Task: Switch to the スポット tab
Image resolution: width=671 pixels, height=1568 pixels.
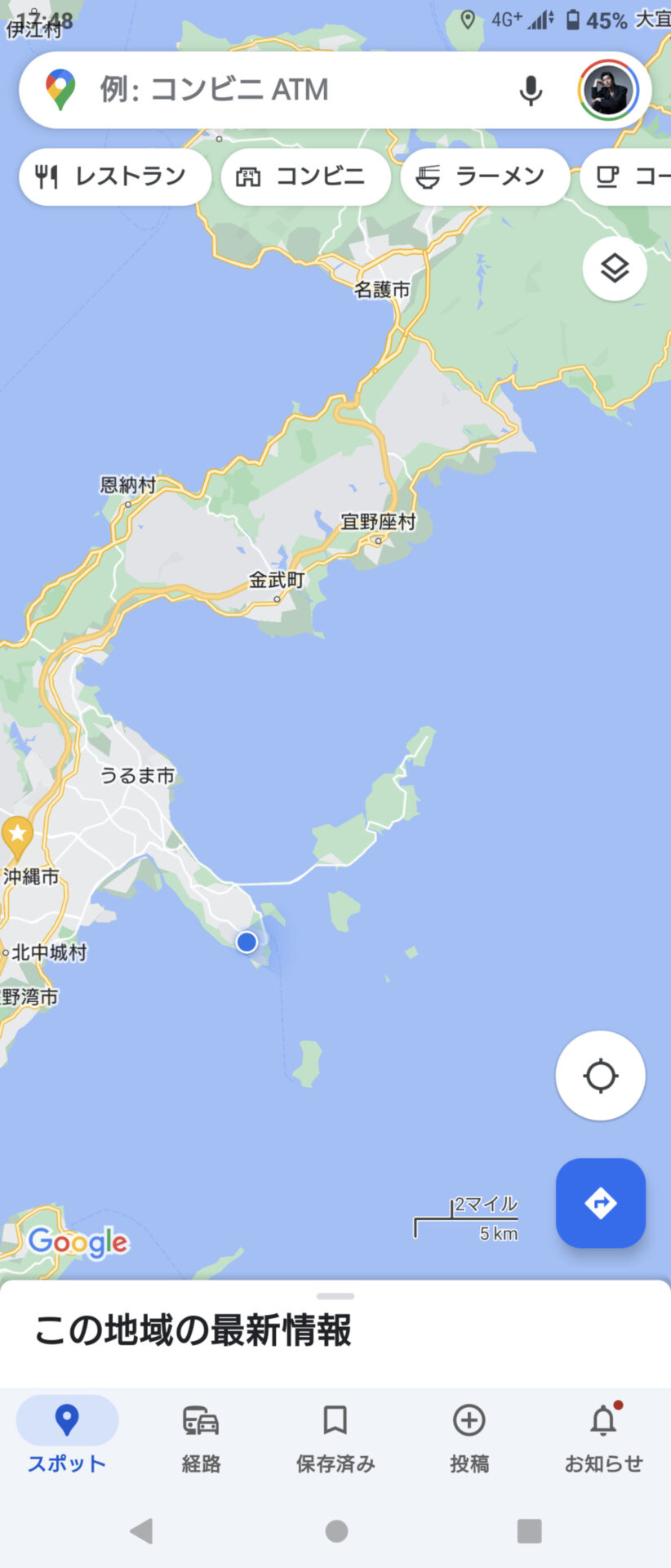Action: click(x=67, y=1438)
